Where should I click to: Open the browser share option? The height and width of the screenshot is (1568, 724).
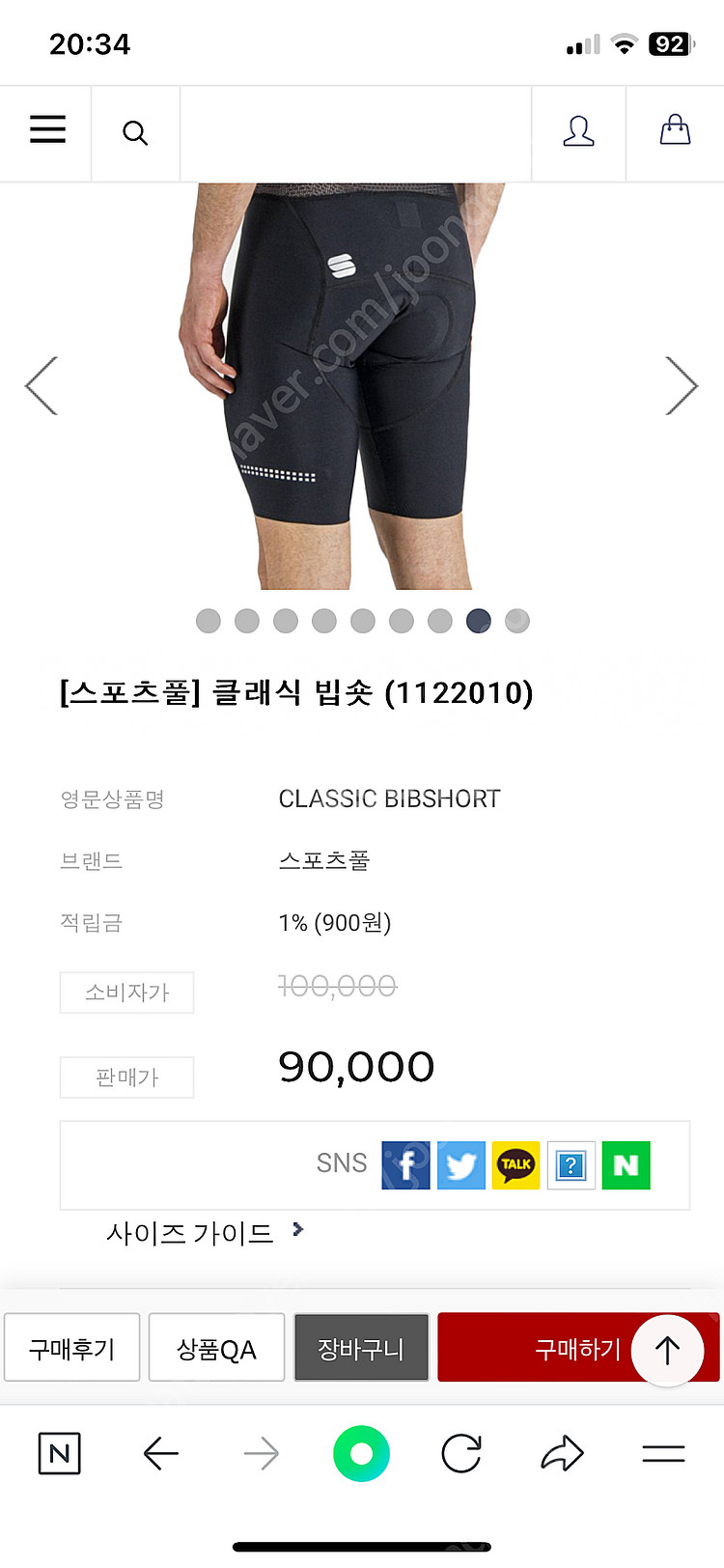tap(562, 1453)
